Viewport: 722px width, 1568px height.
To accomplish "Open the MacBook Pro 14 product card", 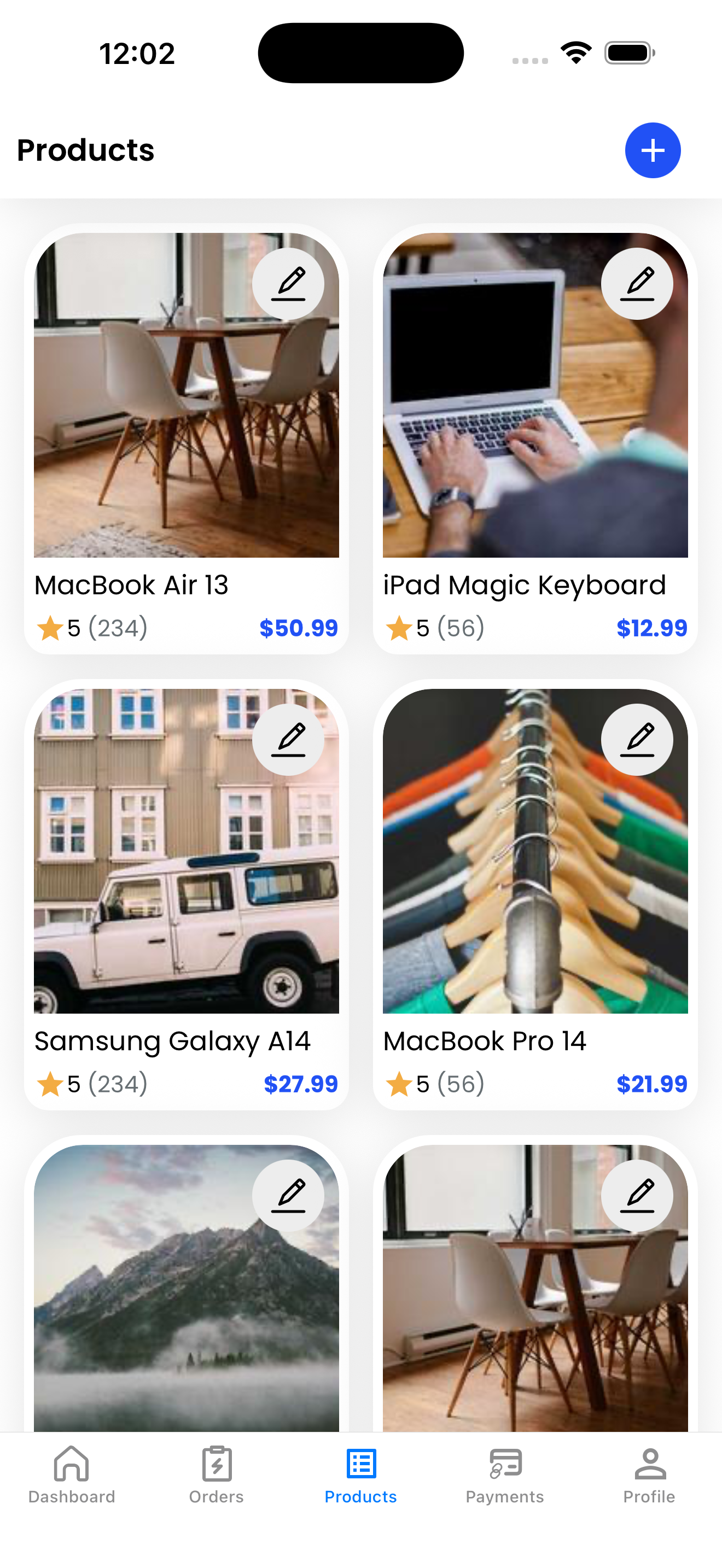I will tap(534, 882).
